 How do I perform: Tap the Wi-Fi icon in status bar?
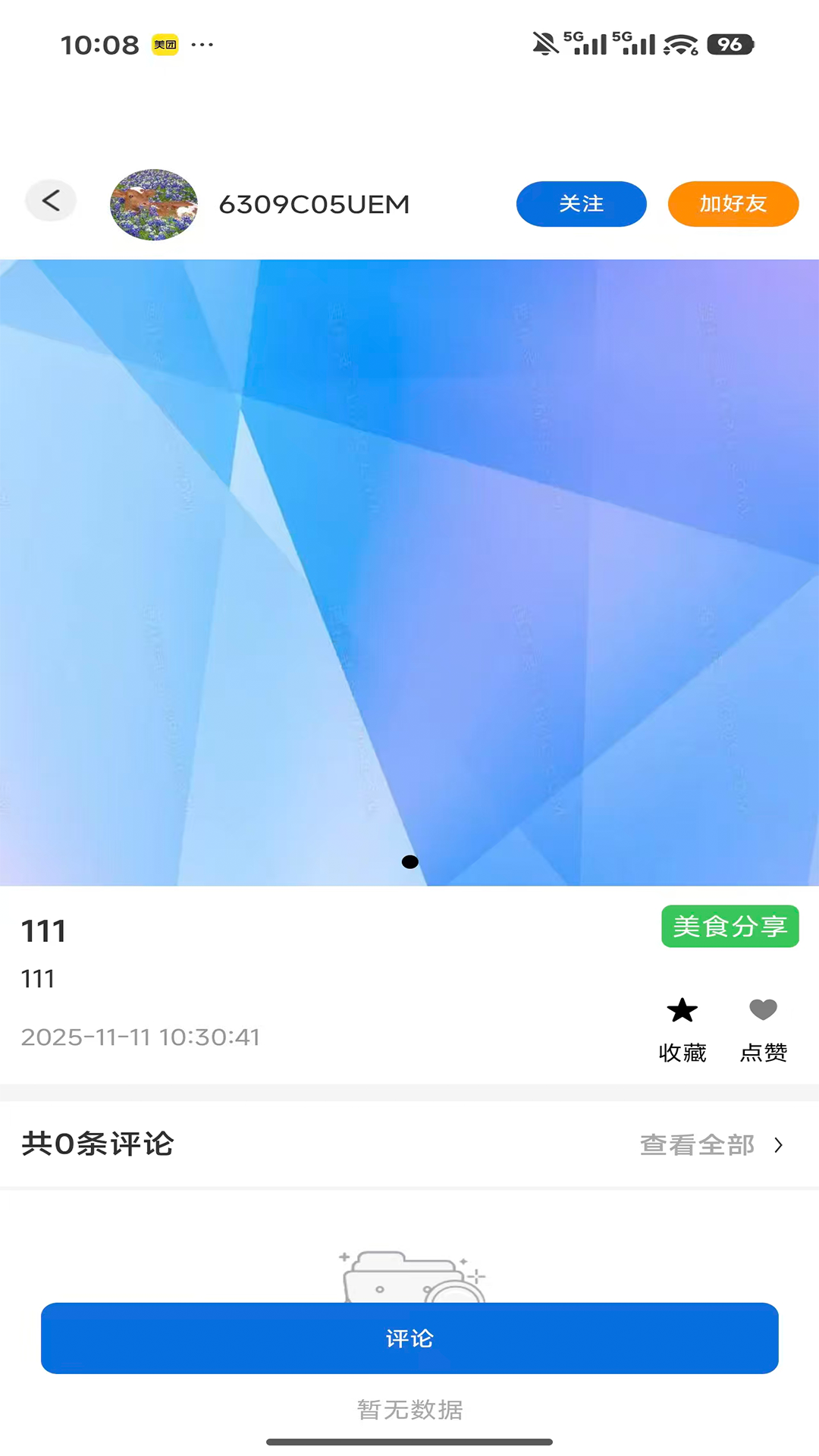pos(681,43)
